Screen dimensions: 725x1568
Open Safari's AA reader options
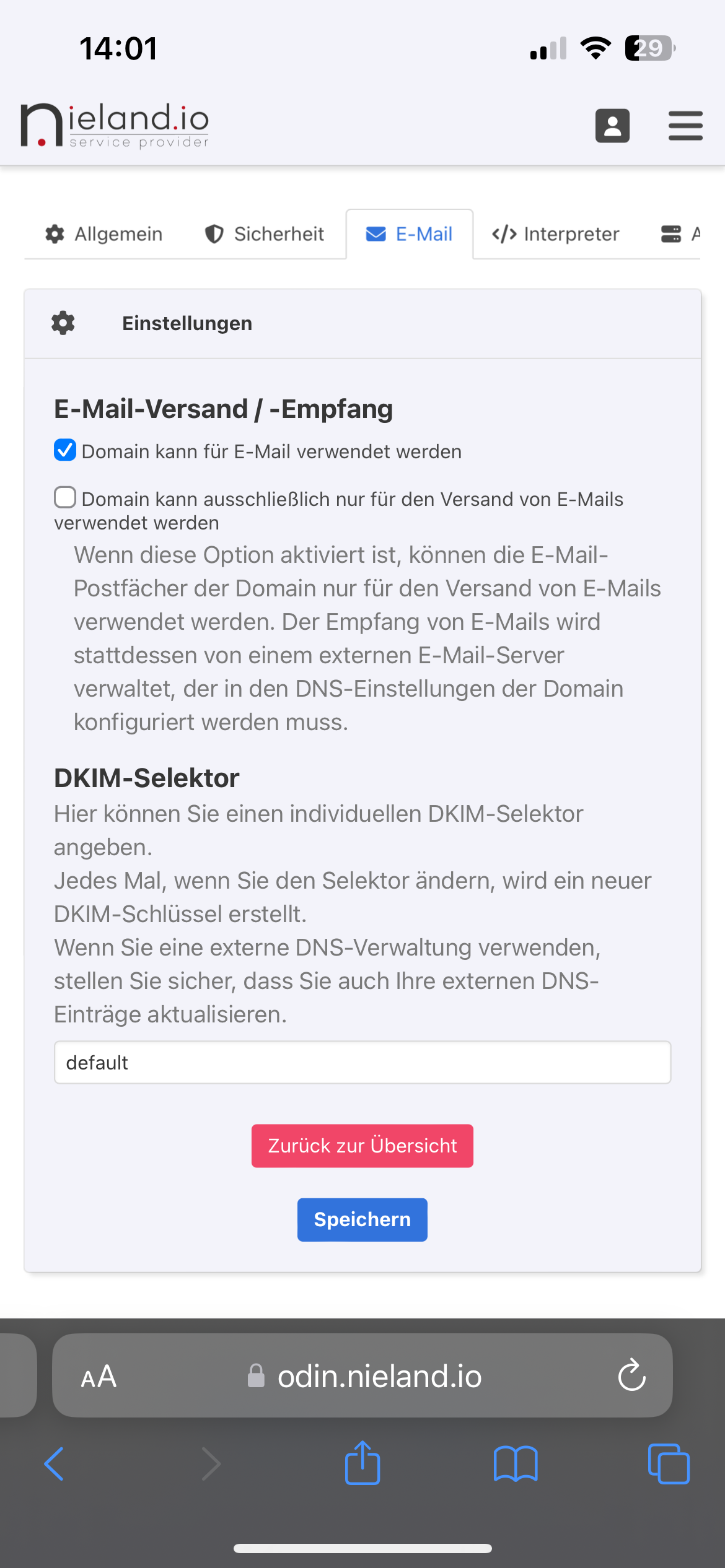coord(99,1377)
